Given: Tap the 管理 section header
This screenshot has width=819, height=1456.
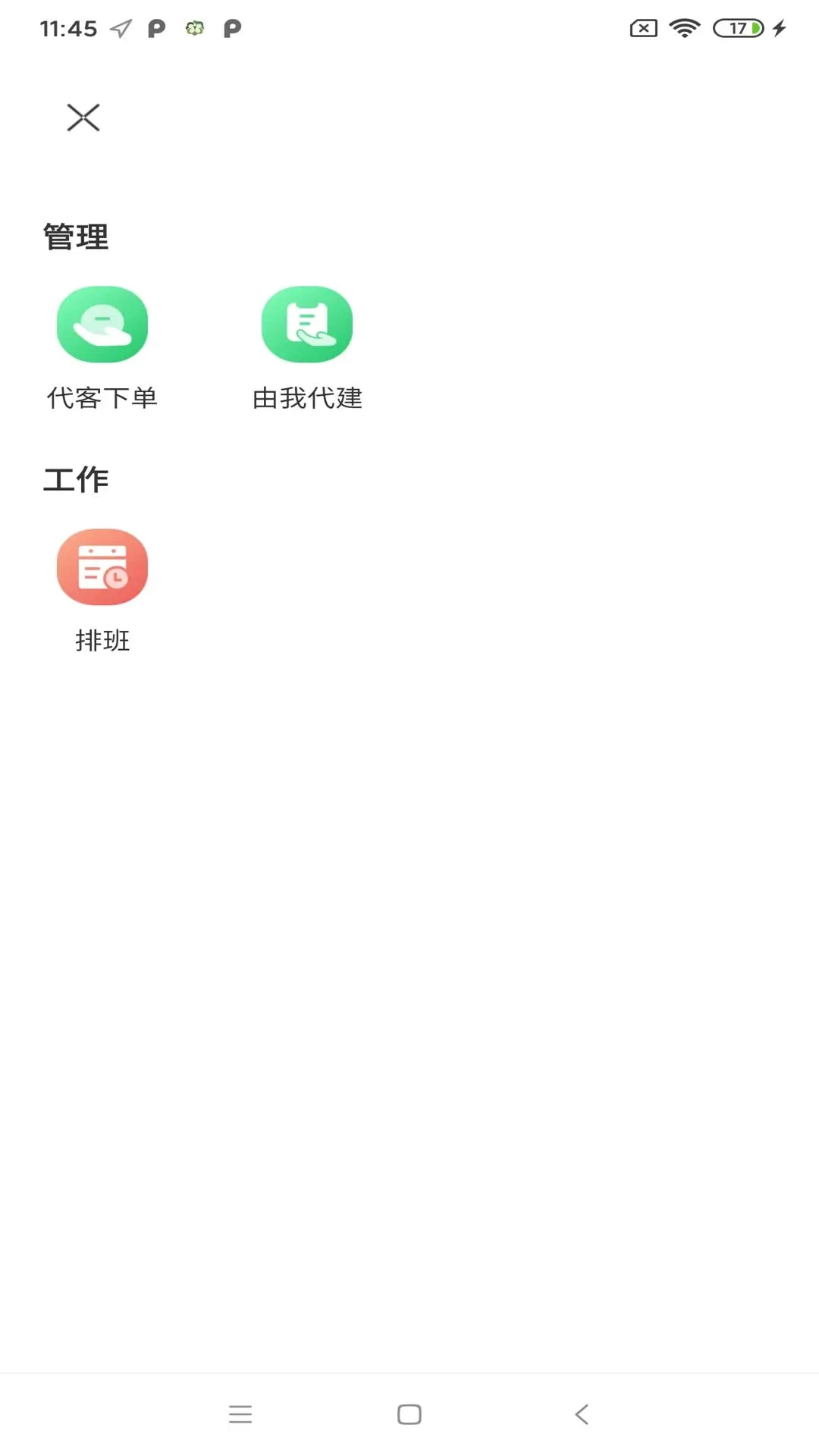Looking at the screenshot, I should point(76,235).
